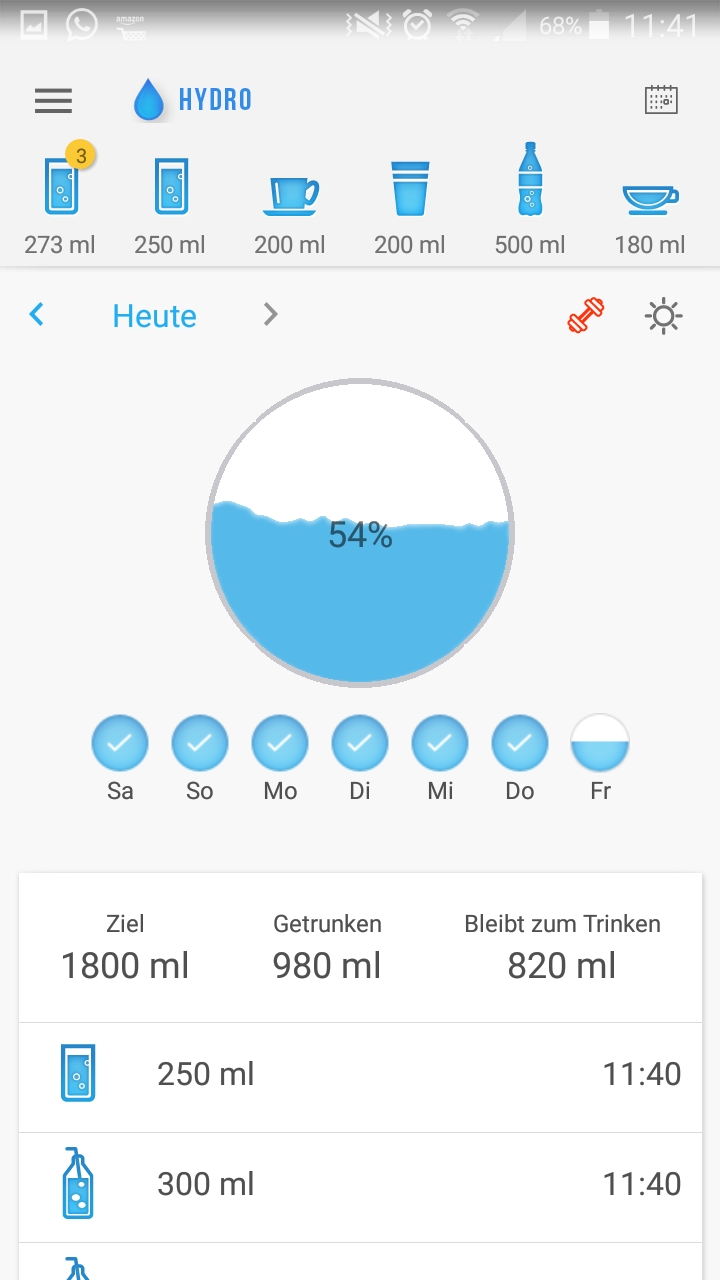The height and width of the screenshot is (1280, 720).
Task: Select Sunday (So) in the week row
Action: click(200, 744)
